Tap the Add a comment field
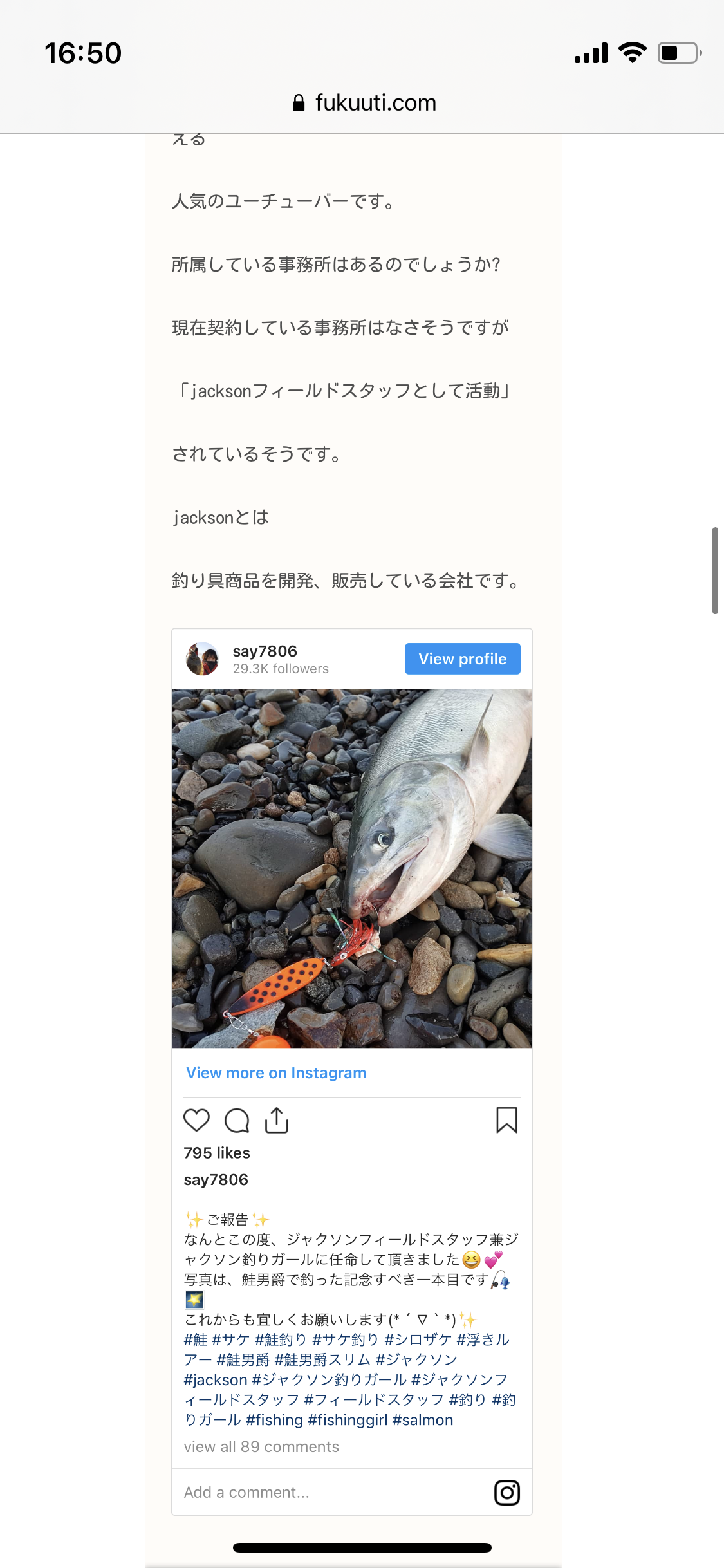 click(322, 1492)
